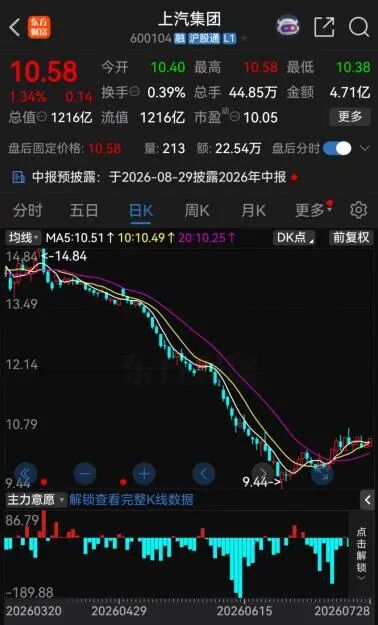This screenshot has width=378, height=625.
Task: Open chart settings gear
Action: 358,210
